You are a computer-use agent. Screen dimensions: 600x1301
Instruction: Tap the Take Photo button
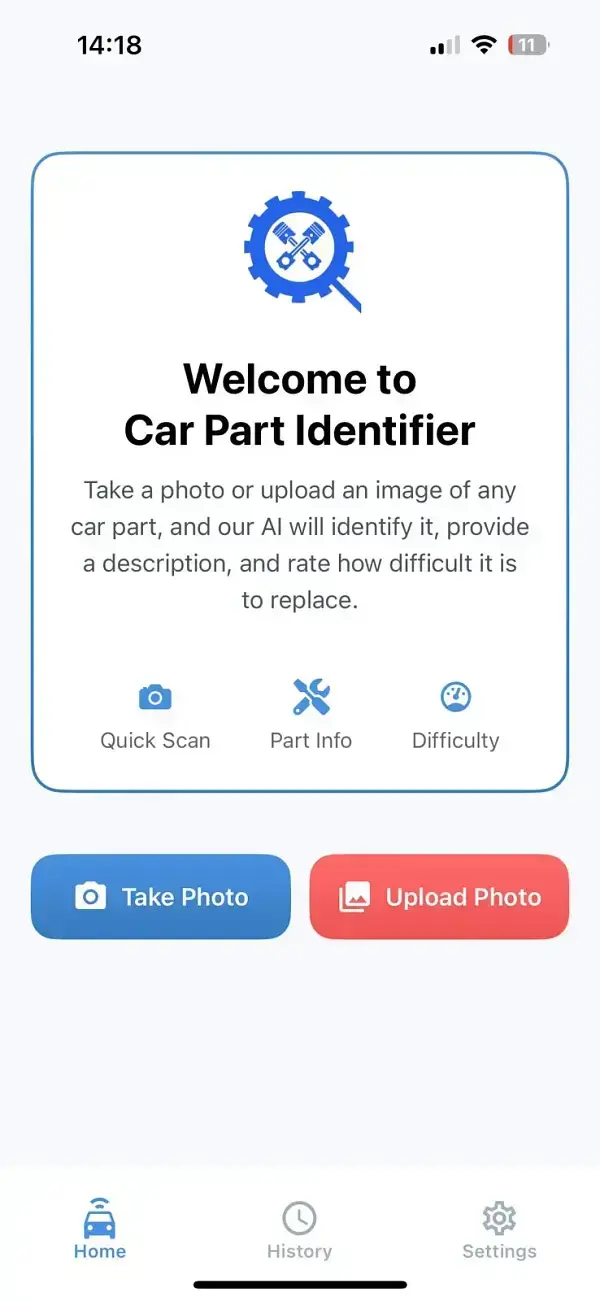click(161, 897)
